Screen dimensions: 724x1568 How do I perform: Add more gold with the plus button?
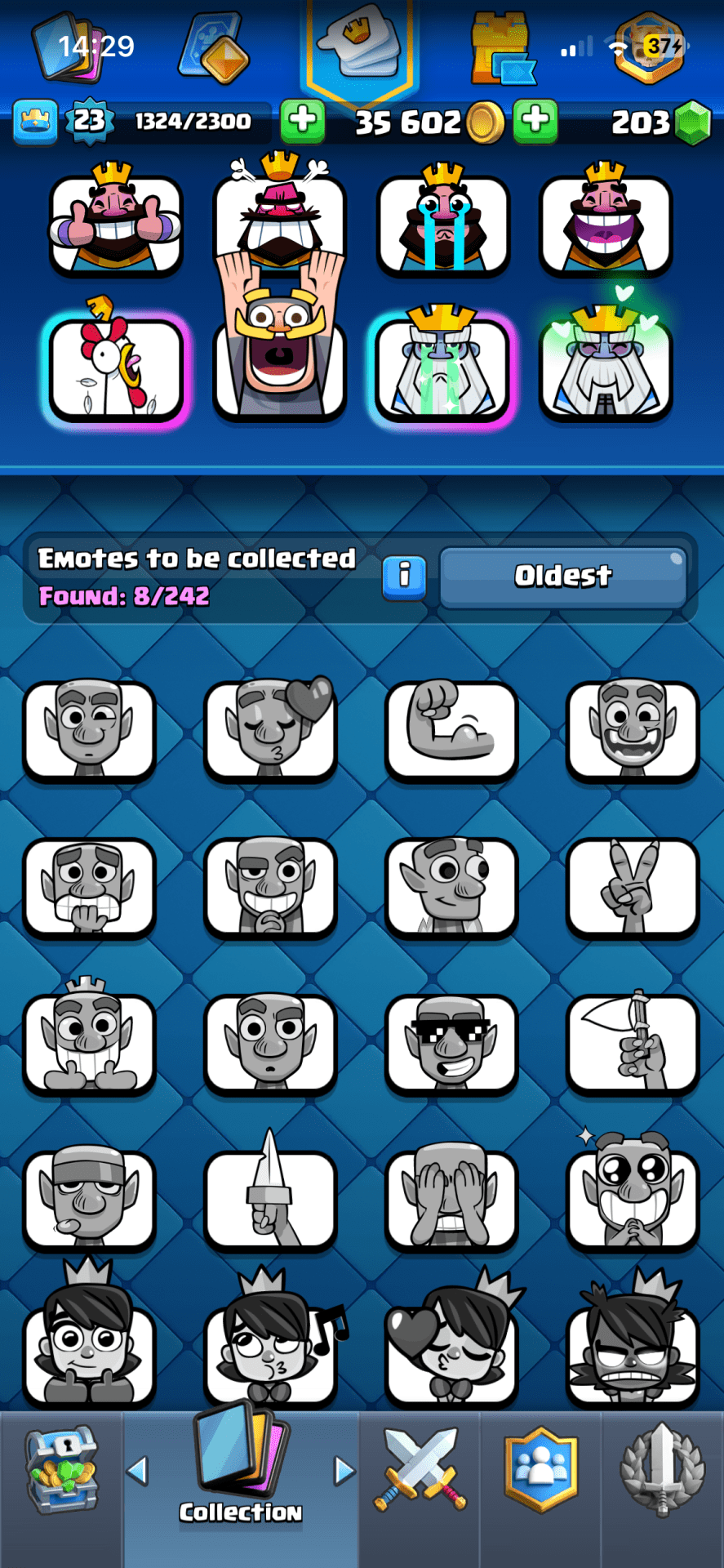(535, 121)
